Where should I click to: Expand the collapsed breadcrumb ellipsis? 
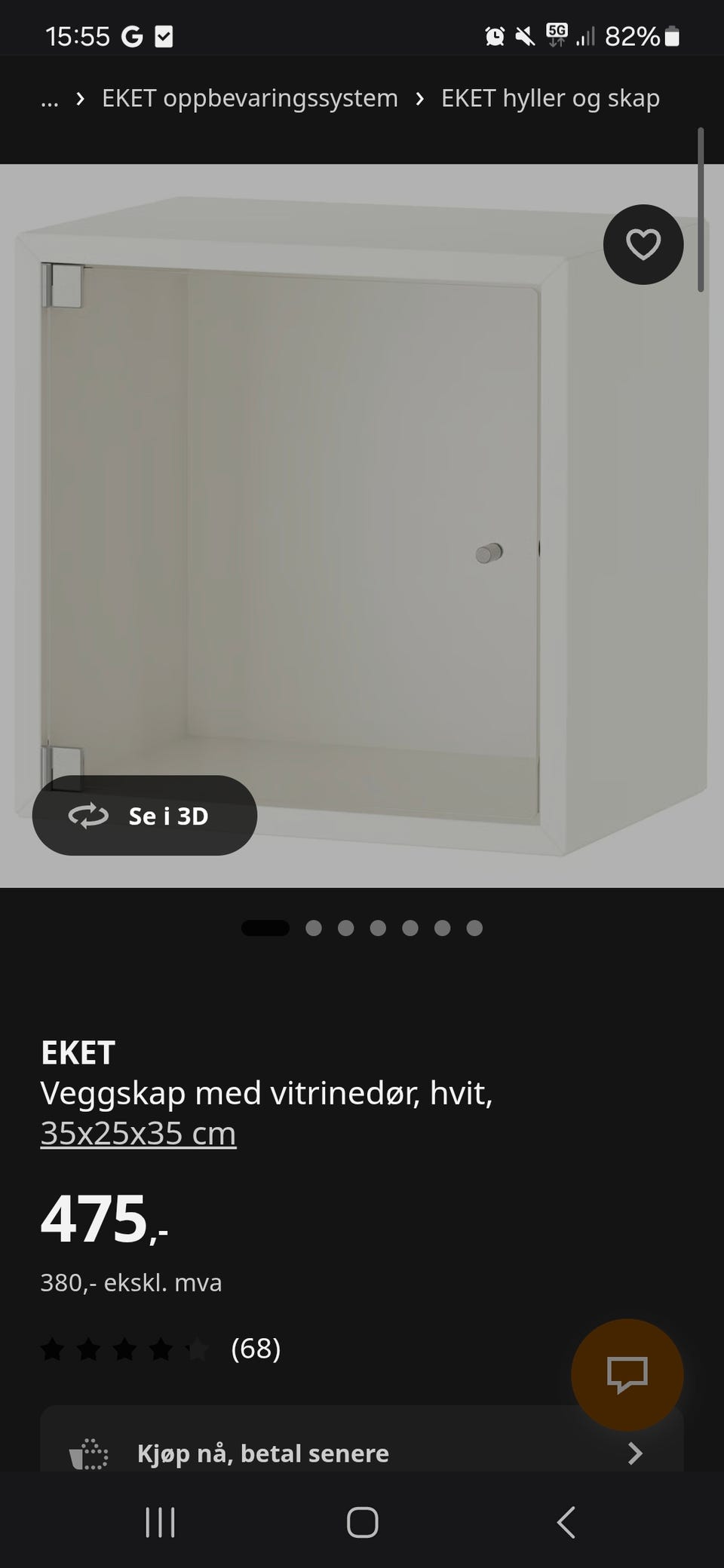click(50, 98)
